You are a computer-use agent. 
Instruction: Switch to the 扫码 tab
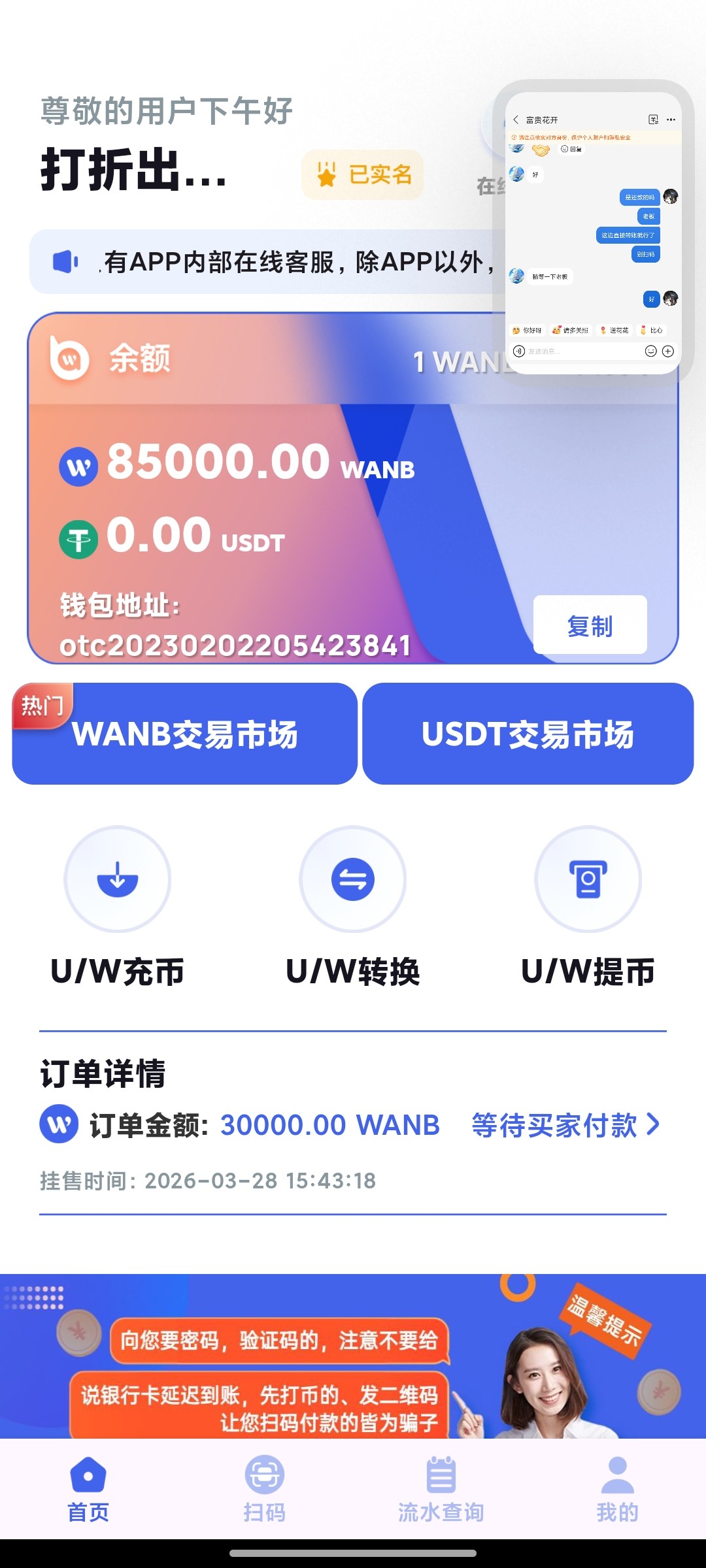click(x=264, y=1487)
